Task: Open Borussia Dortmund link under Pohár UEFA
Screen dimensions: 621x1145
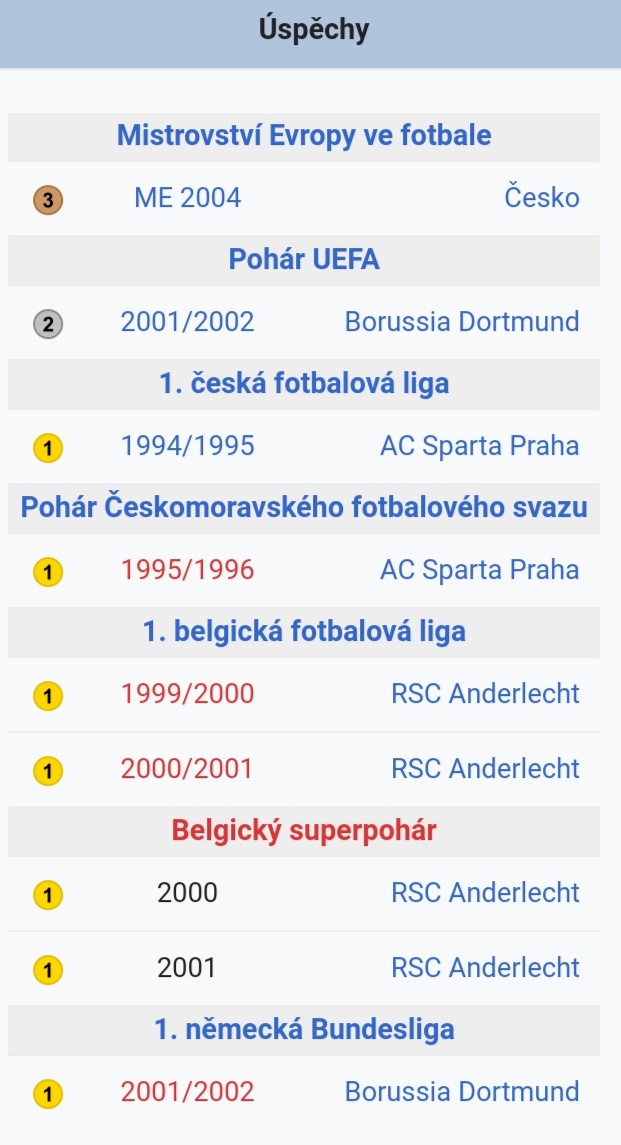Action: point(462,322)
